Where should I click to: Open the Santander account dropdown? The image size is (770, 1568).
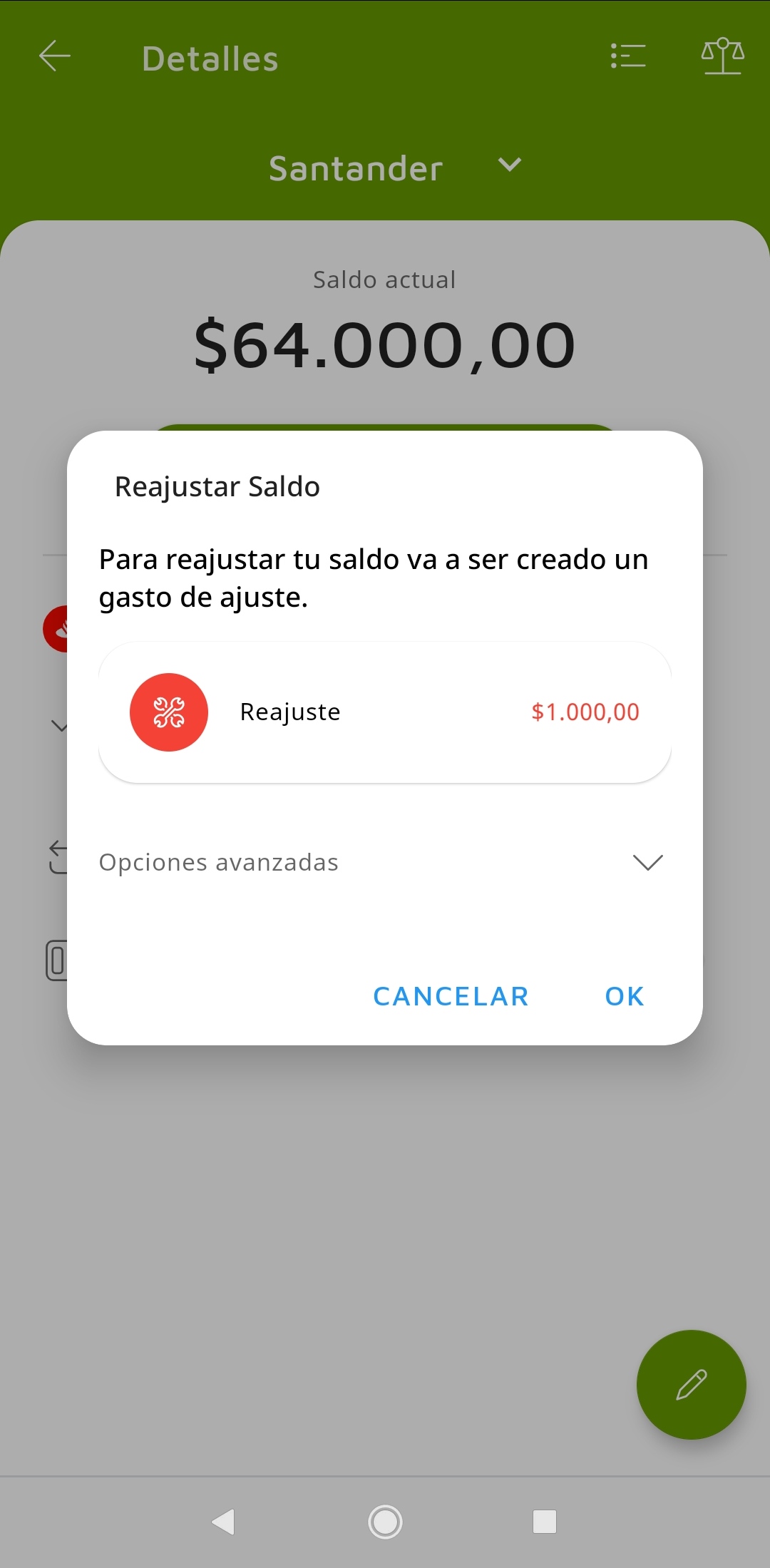pos(509,166)
